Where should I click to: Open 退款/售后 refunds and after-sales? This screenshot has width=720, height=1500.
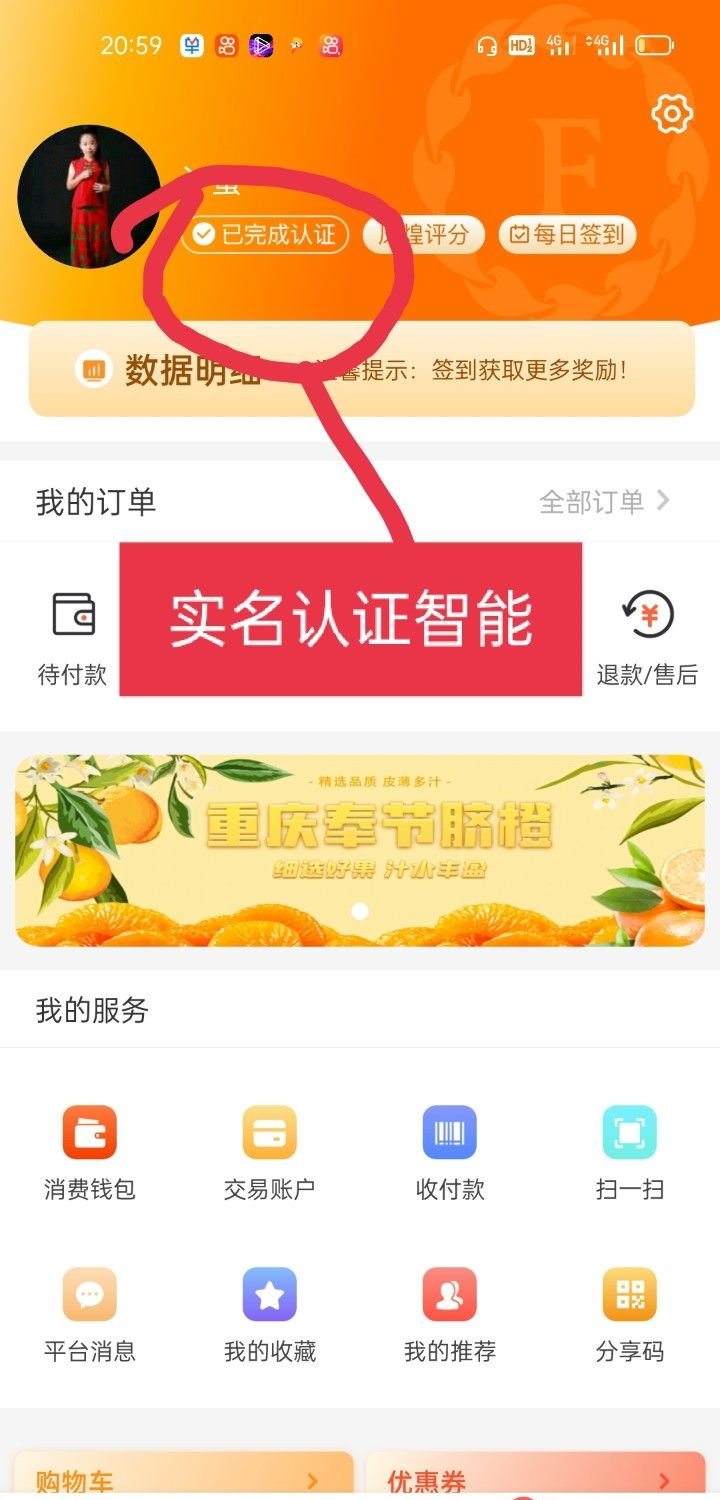647,636
